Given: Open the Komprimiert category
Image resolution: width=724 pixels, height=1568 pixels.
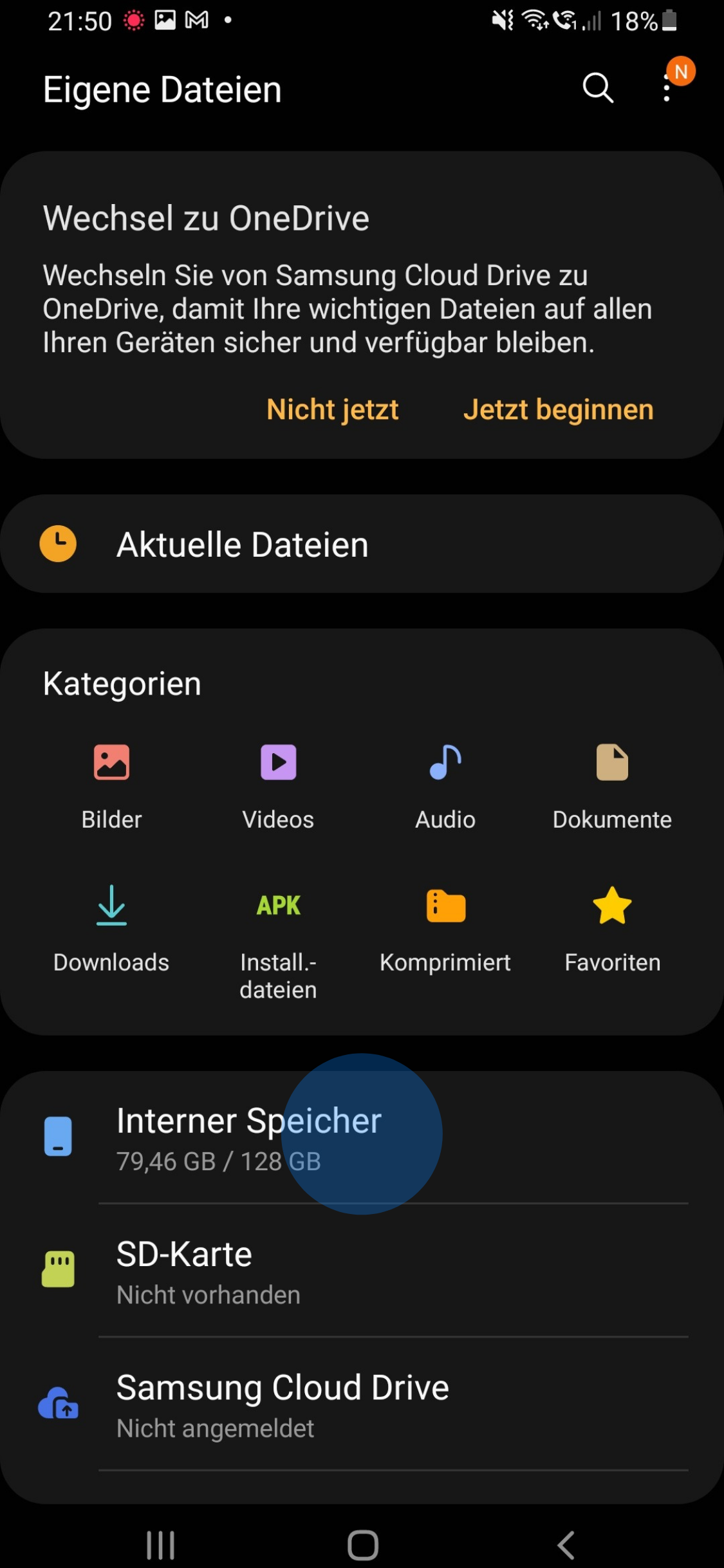Looking at the screenshot, I should click(x=445, y=927).
